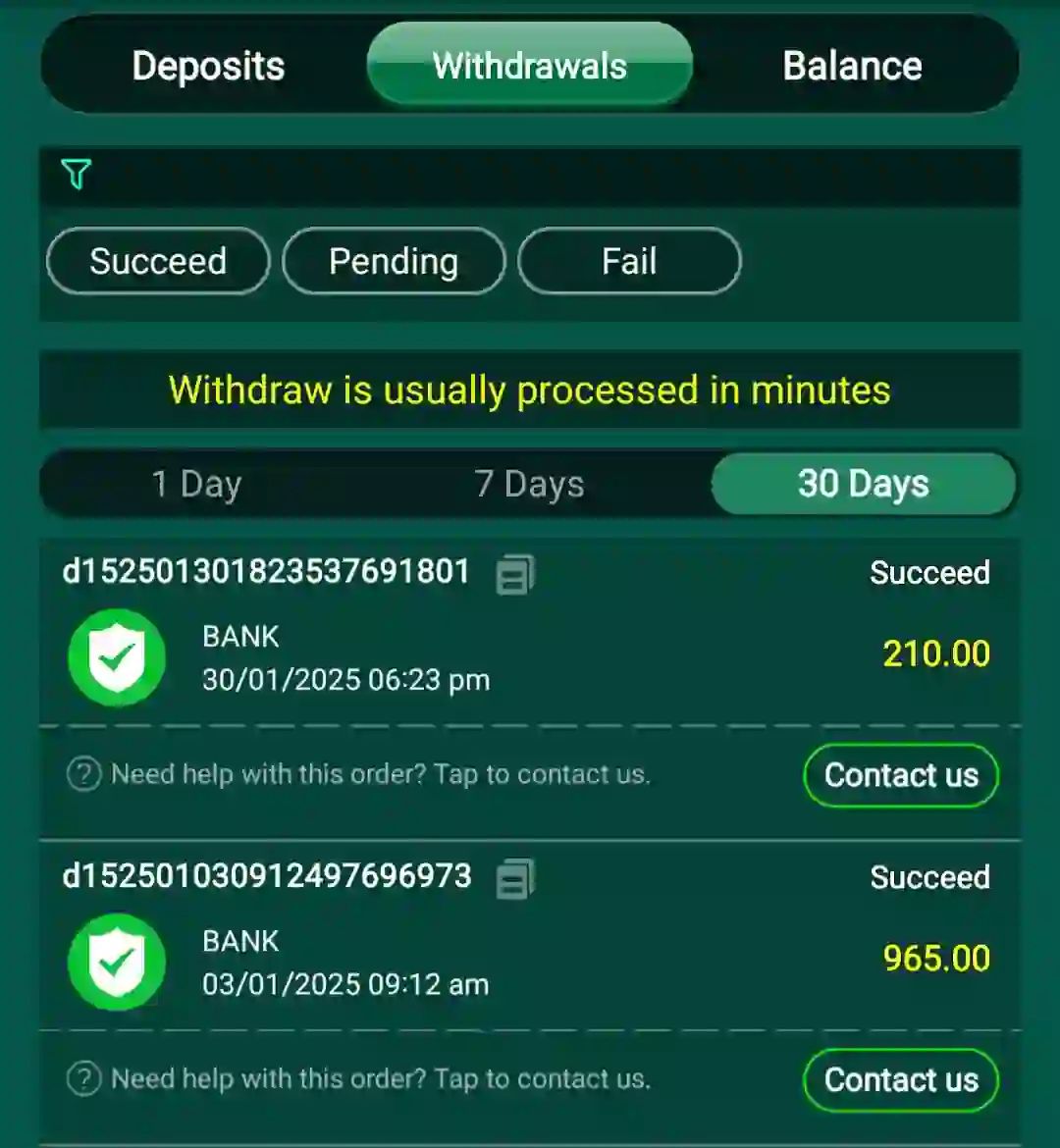Switch to the Deposits tab
The image size is (1060, 1148).
tap(208, 66)
